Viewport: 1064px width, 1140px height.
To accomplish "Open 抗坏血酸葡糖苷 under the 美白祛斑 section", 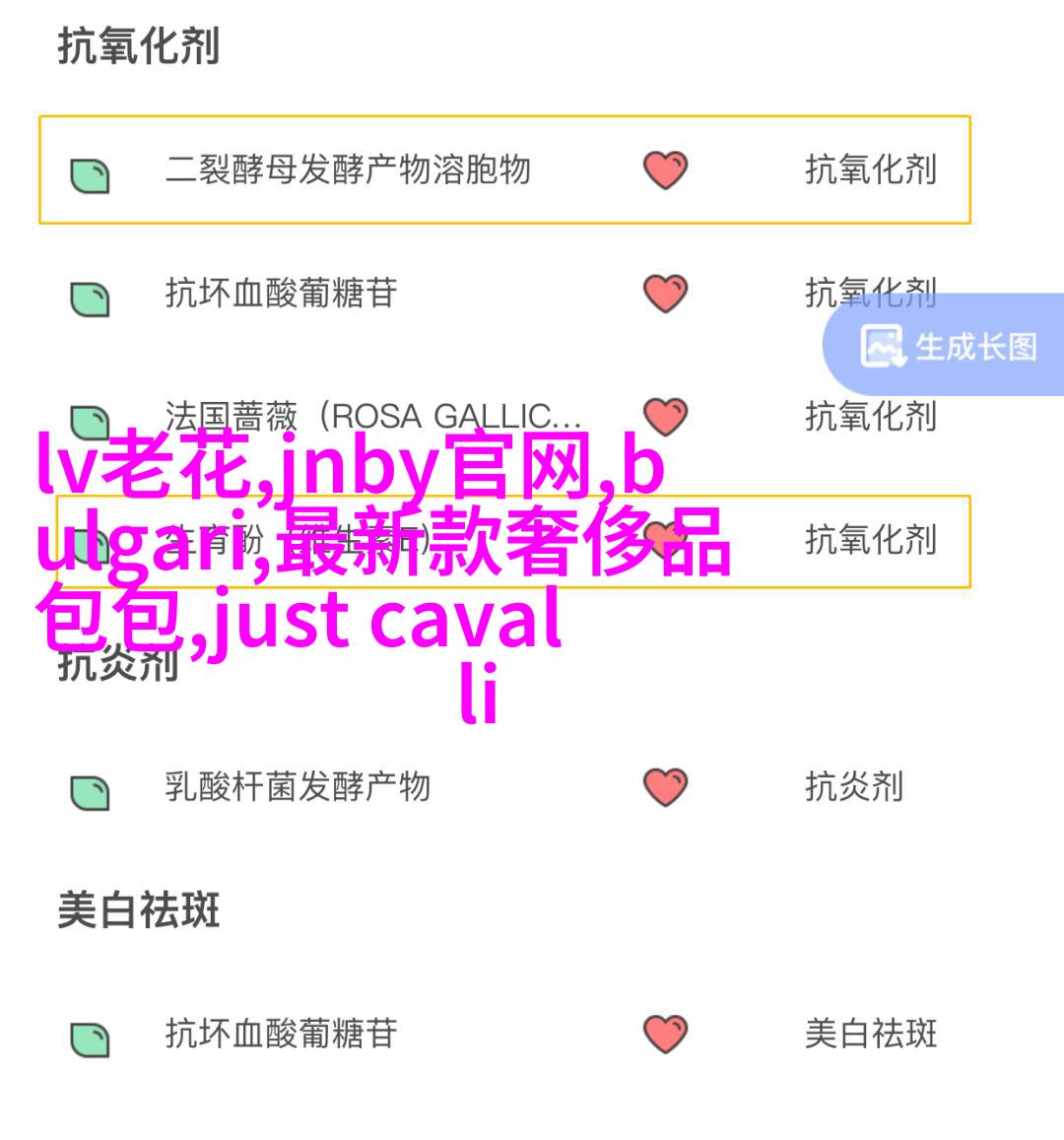I will pyautogui.click(x=281, y=1034).
